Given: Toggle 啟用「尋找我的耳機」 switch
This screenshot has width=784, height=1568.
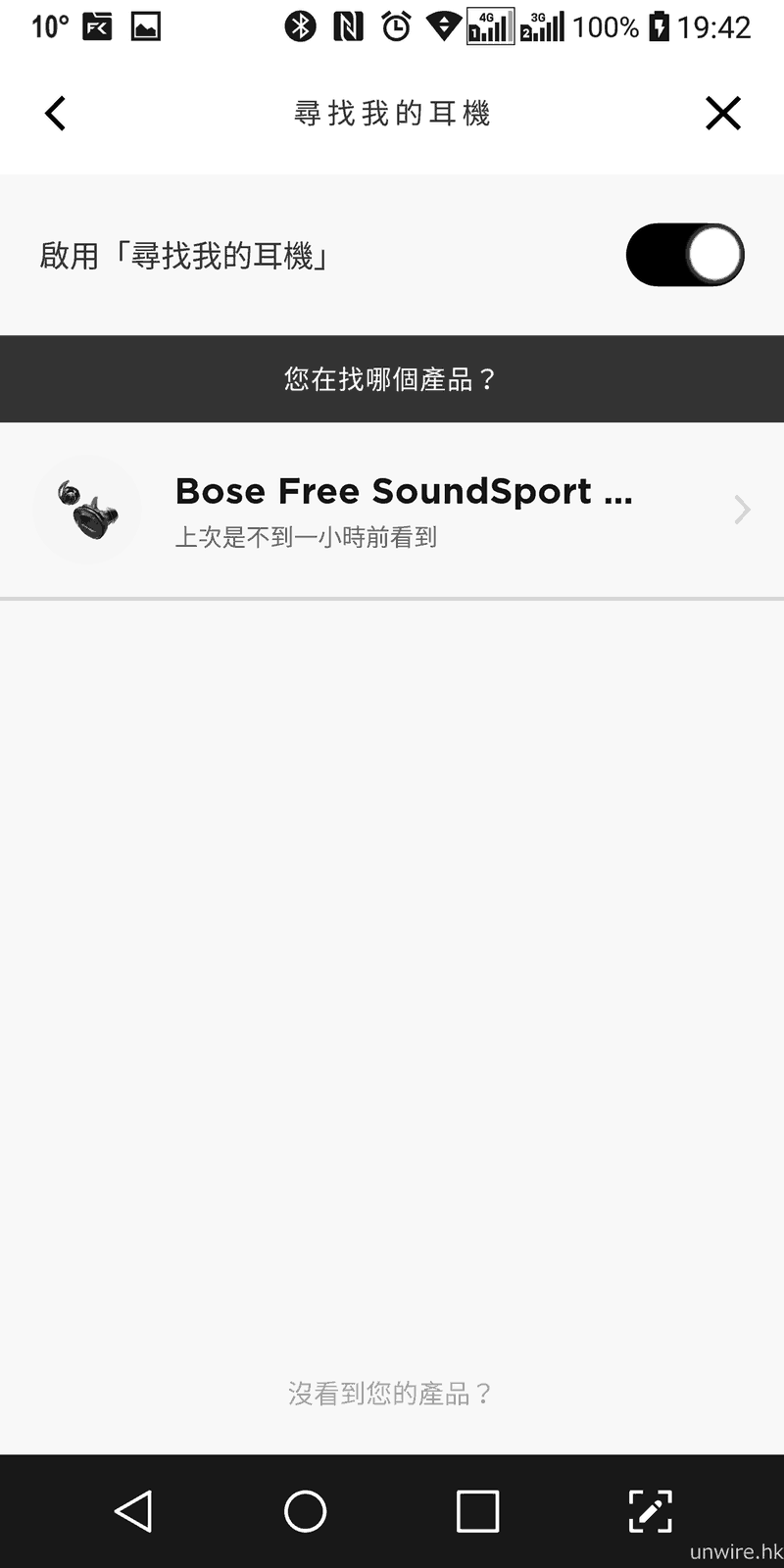Looking at the screenshot, I should coord(685,256).
